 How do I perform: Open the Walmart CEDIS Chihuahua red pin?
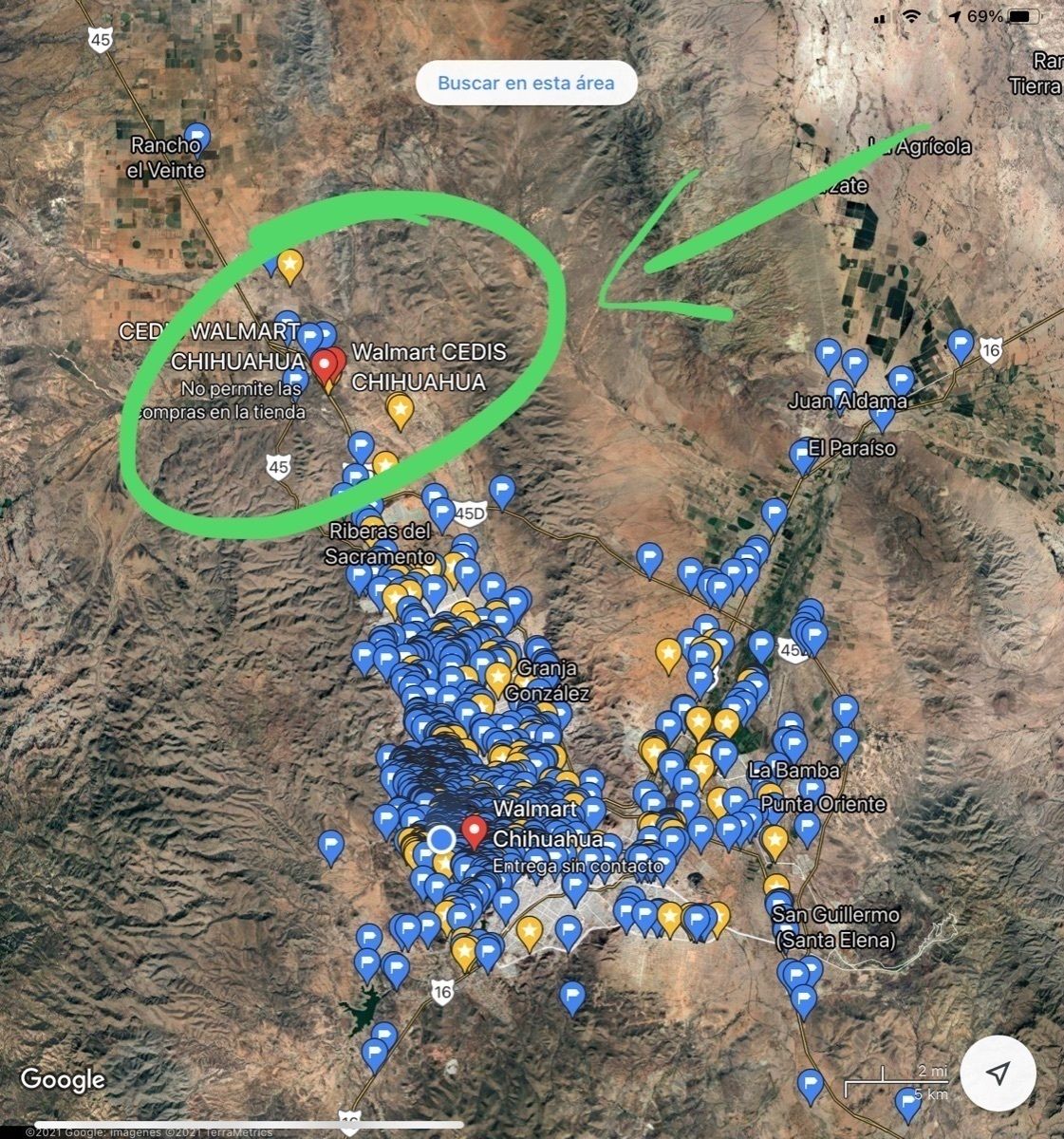pos(327,364)
